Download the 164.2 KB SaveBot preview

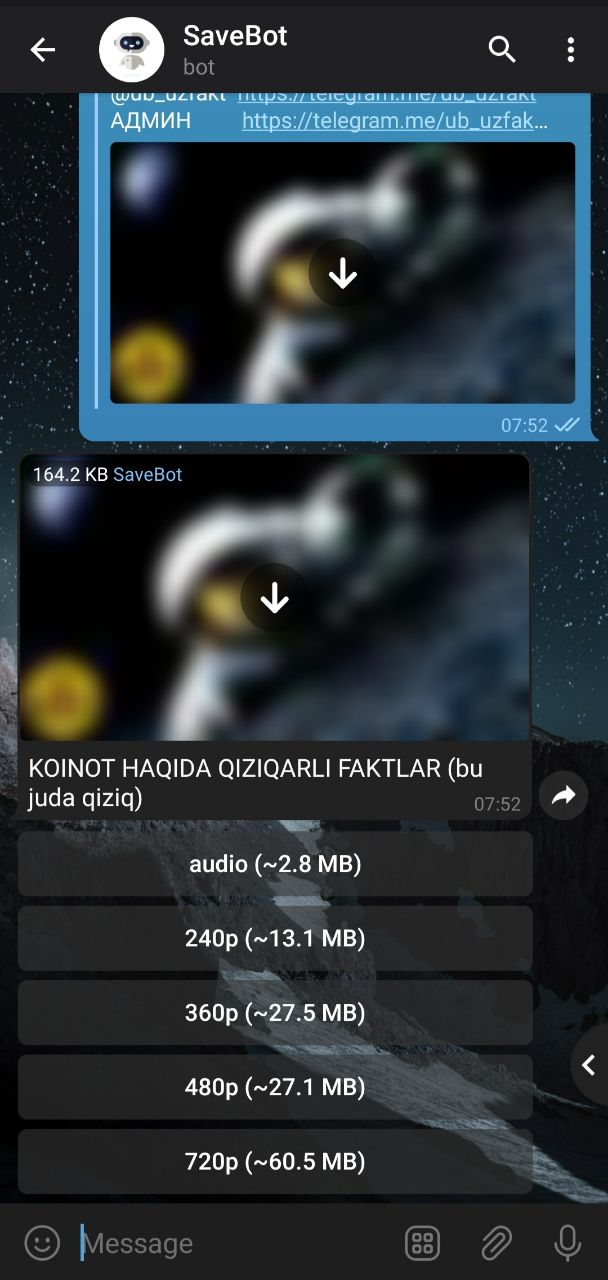[x=274, y=598]
